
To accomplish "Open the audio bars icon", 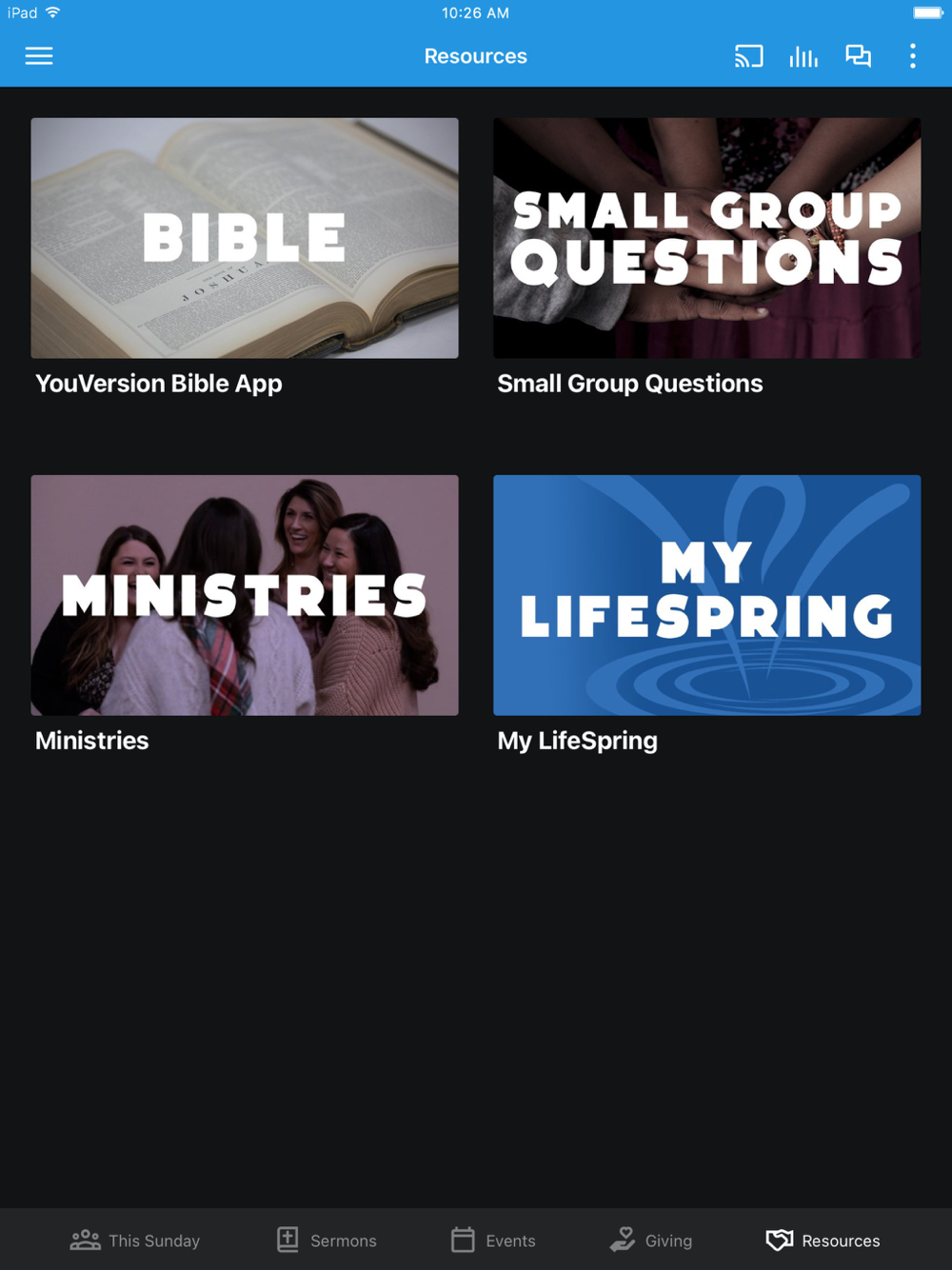I will click(x=803, y=56).
